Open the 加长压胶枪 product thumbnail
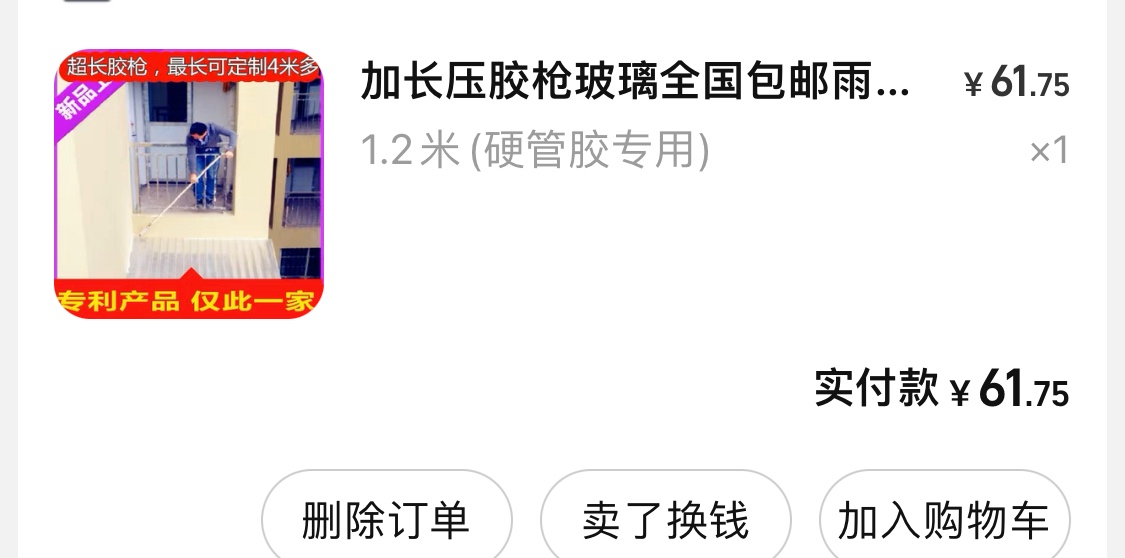 click(189, 184)
